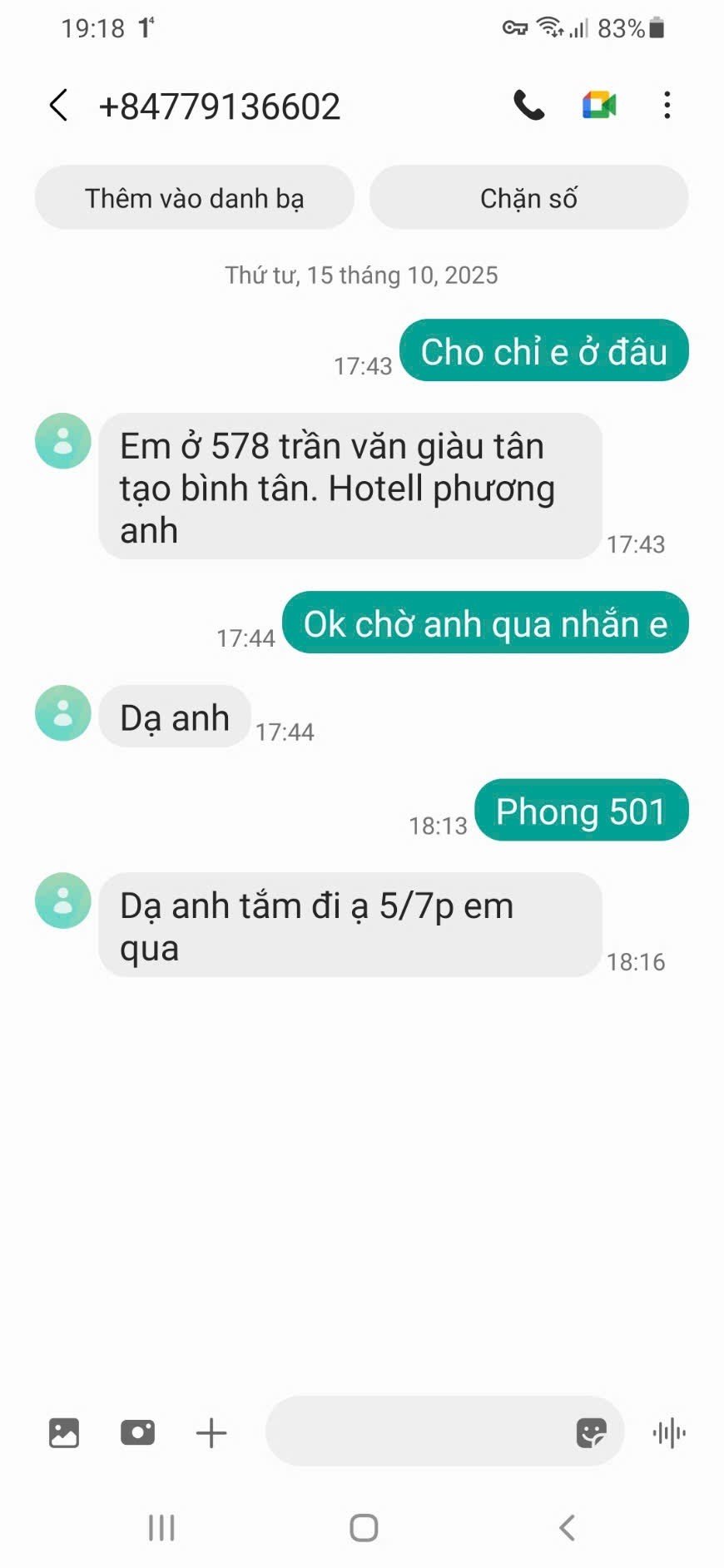The width and height of the screenshot is (724, 1568).
Task: Open the camera to attach a photo
Action: (x=137, y=1432)
